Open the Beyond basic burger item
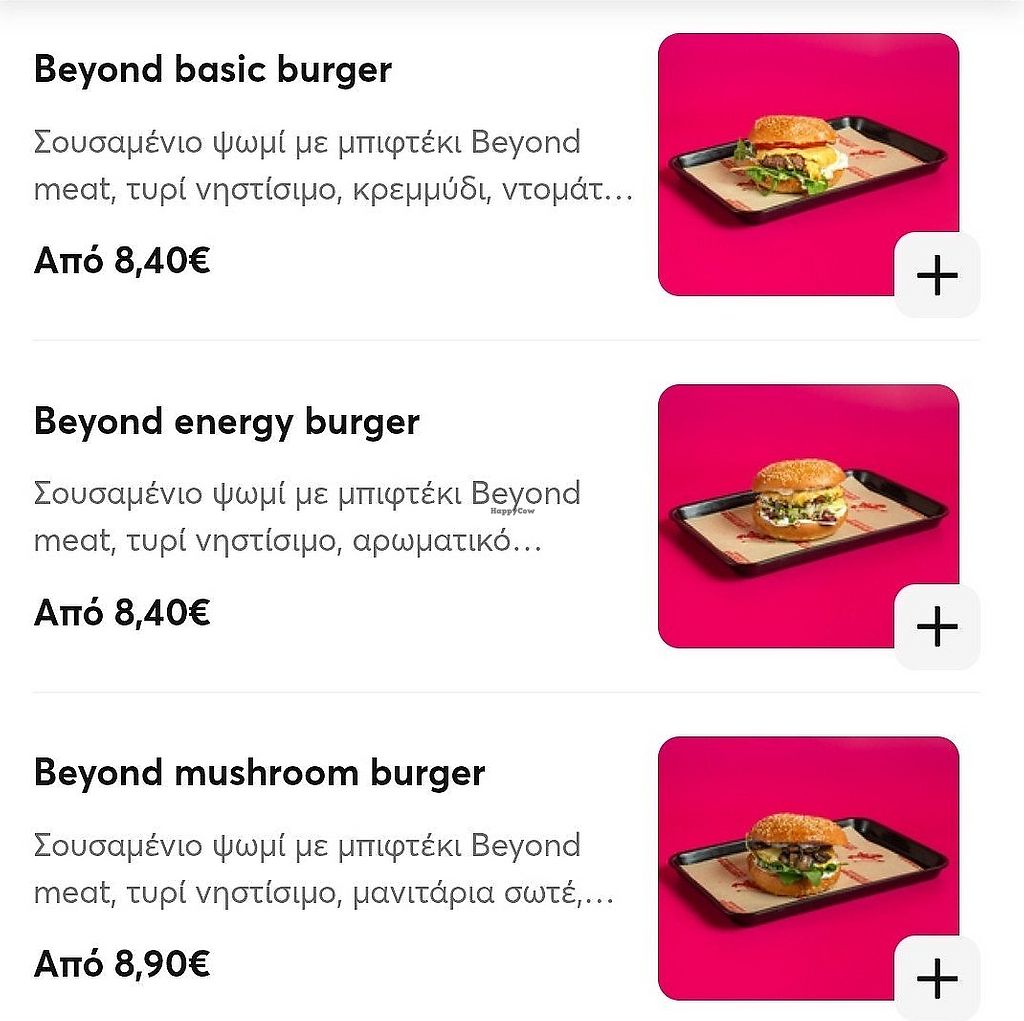Screen dimensions: 1024x1021 (213, 71)
